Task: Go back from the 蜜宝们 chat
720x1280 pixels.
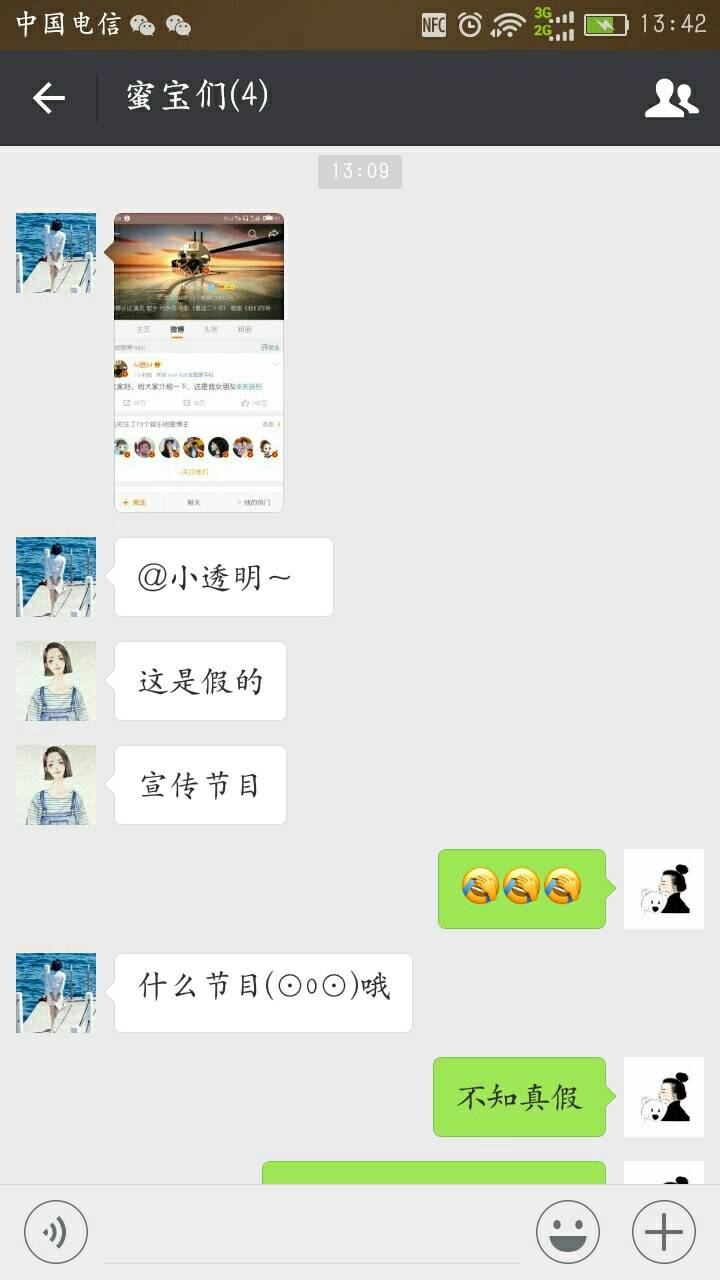Action: click(x=48, y=98)
